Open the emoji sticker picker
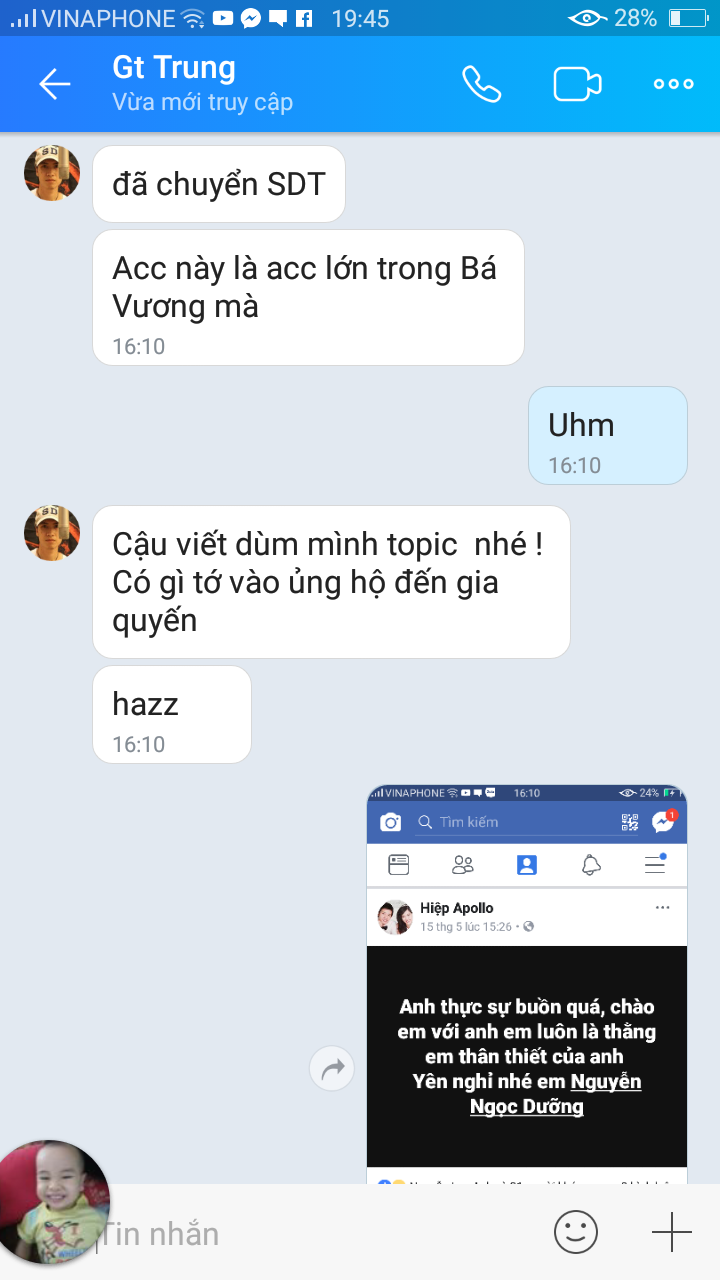Viewport: 720px width, 1280px height. point(576,1232)
